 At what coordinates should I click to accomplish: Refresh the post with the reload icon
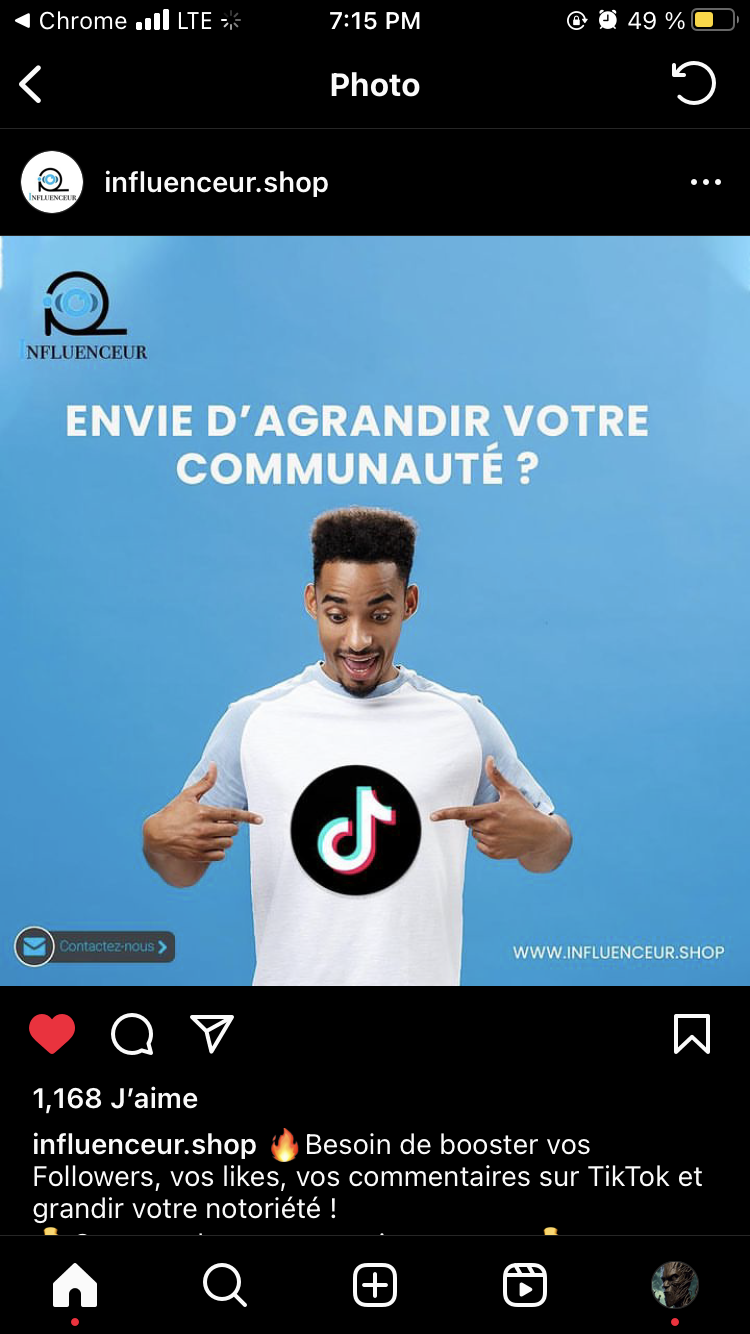point(693,84)
